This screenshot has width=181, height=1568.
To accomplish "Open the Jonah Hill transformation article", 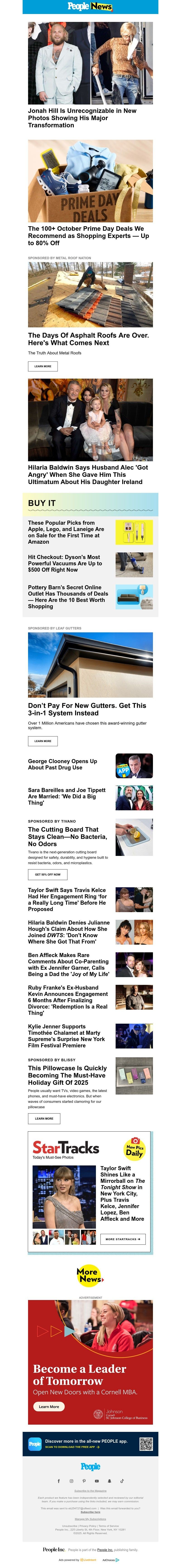I will [82, 117].
